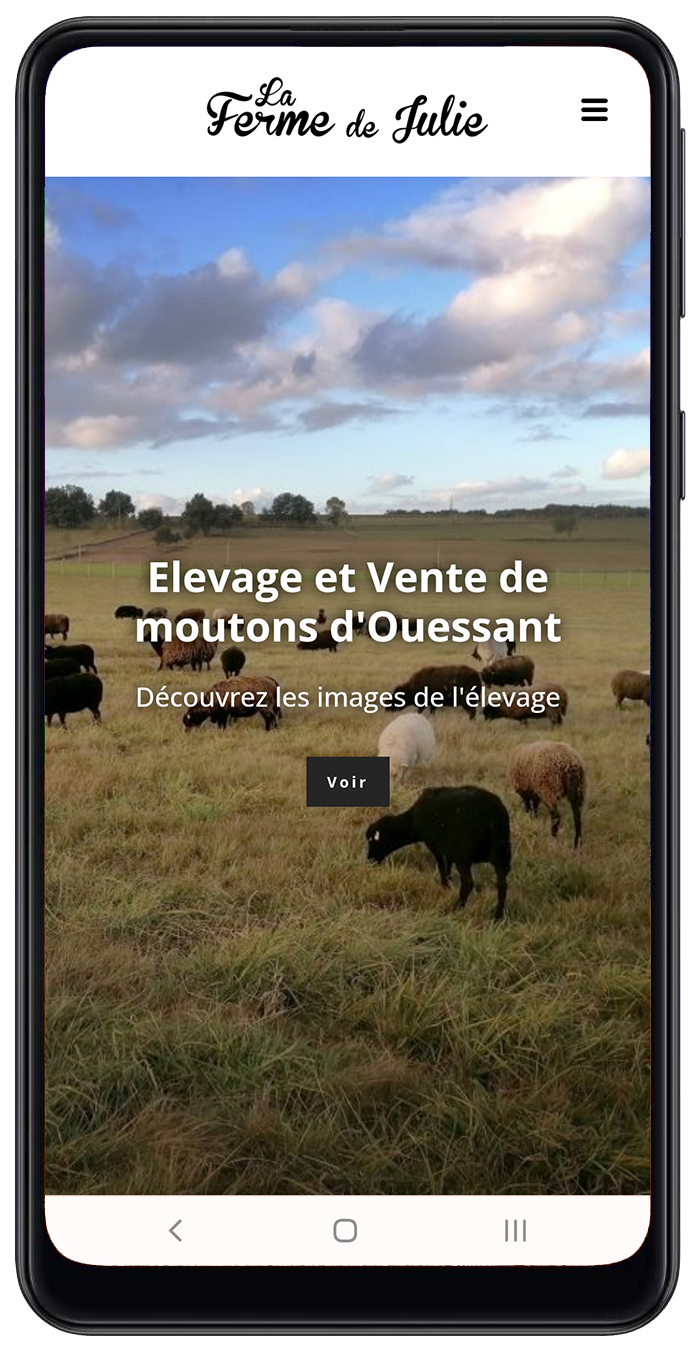Open the hamburger menu

[594, 110]
